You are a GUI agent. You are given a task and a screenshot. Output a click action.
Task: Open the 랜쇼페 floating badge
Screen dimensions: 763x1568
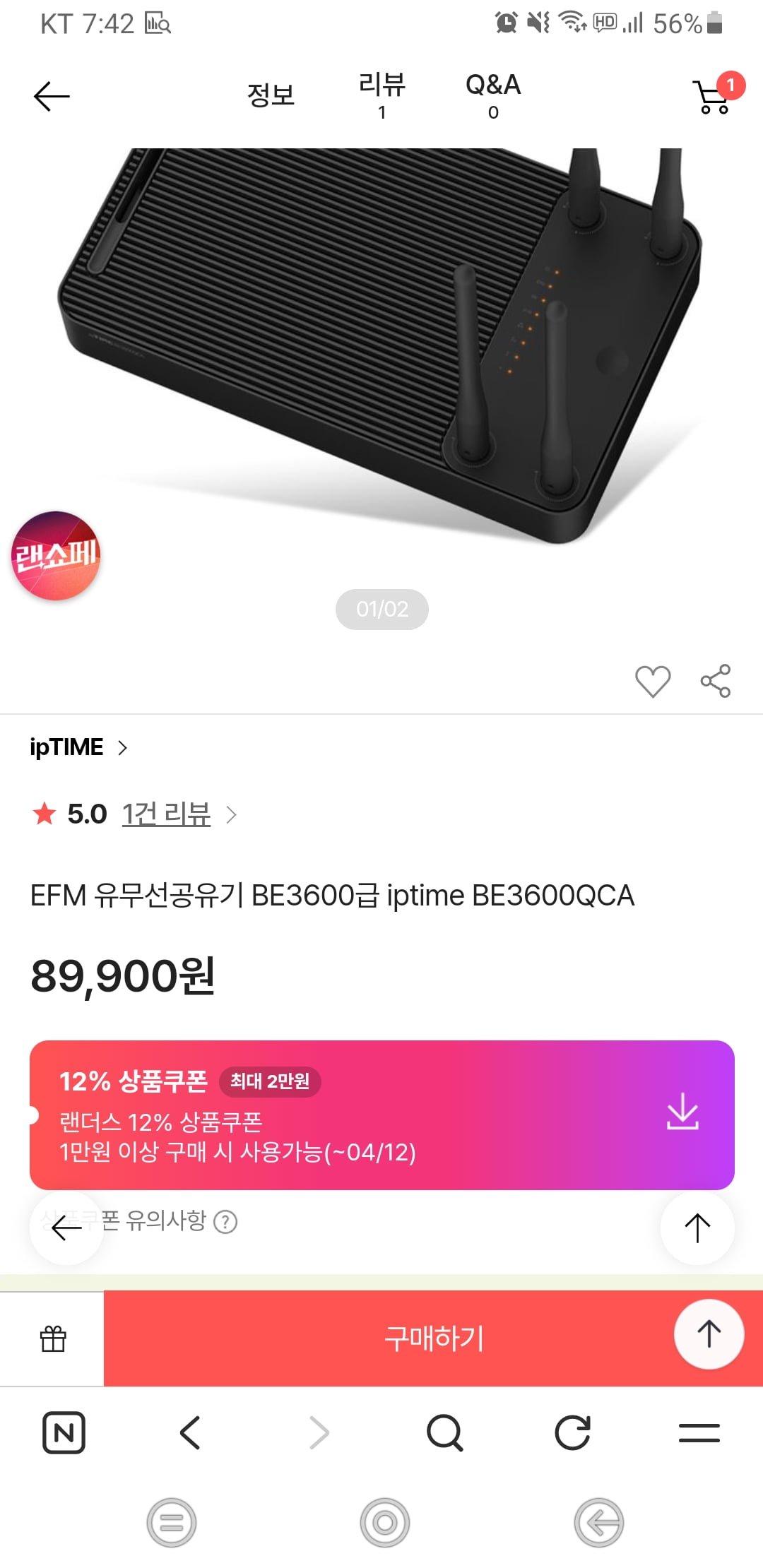point(56,556)
